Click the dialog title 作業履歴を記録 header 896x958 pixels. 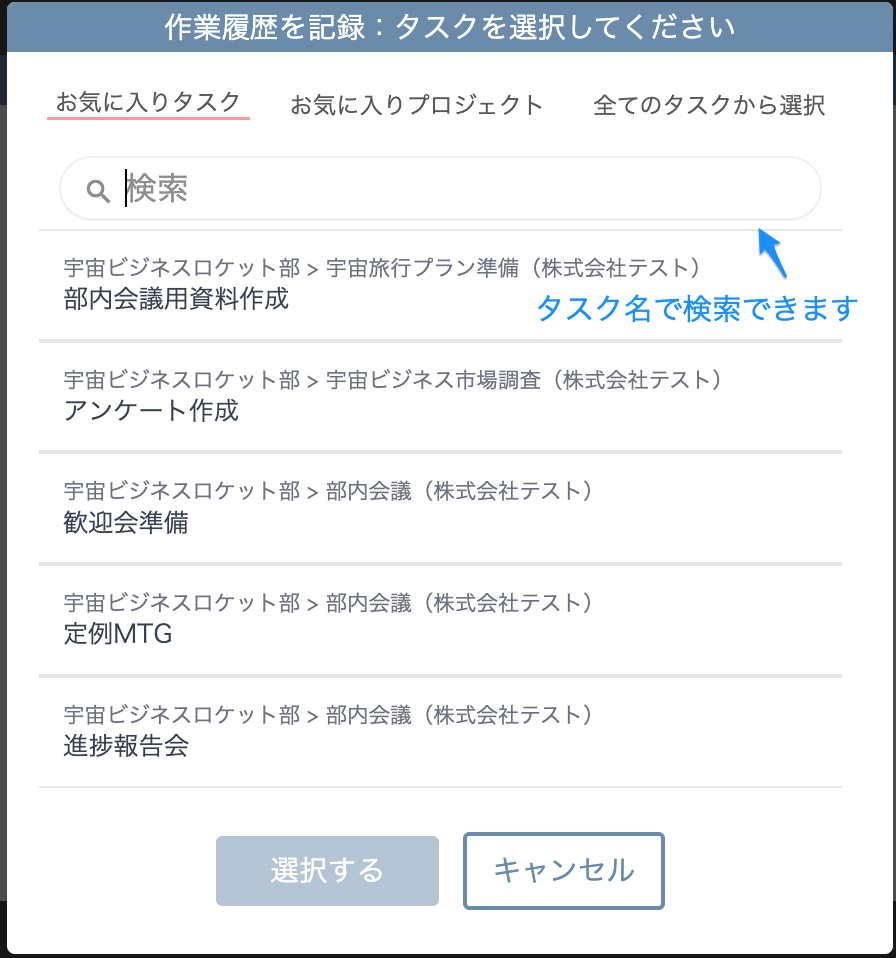[x=448, y=26]
